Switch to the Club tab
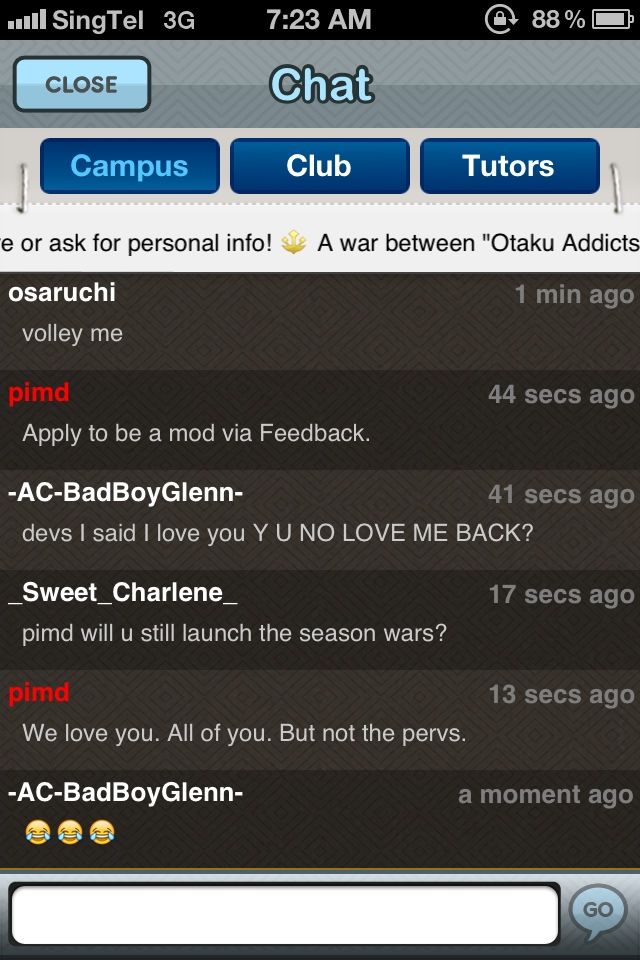This screenshot has width=640, height=960. 319,166
